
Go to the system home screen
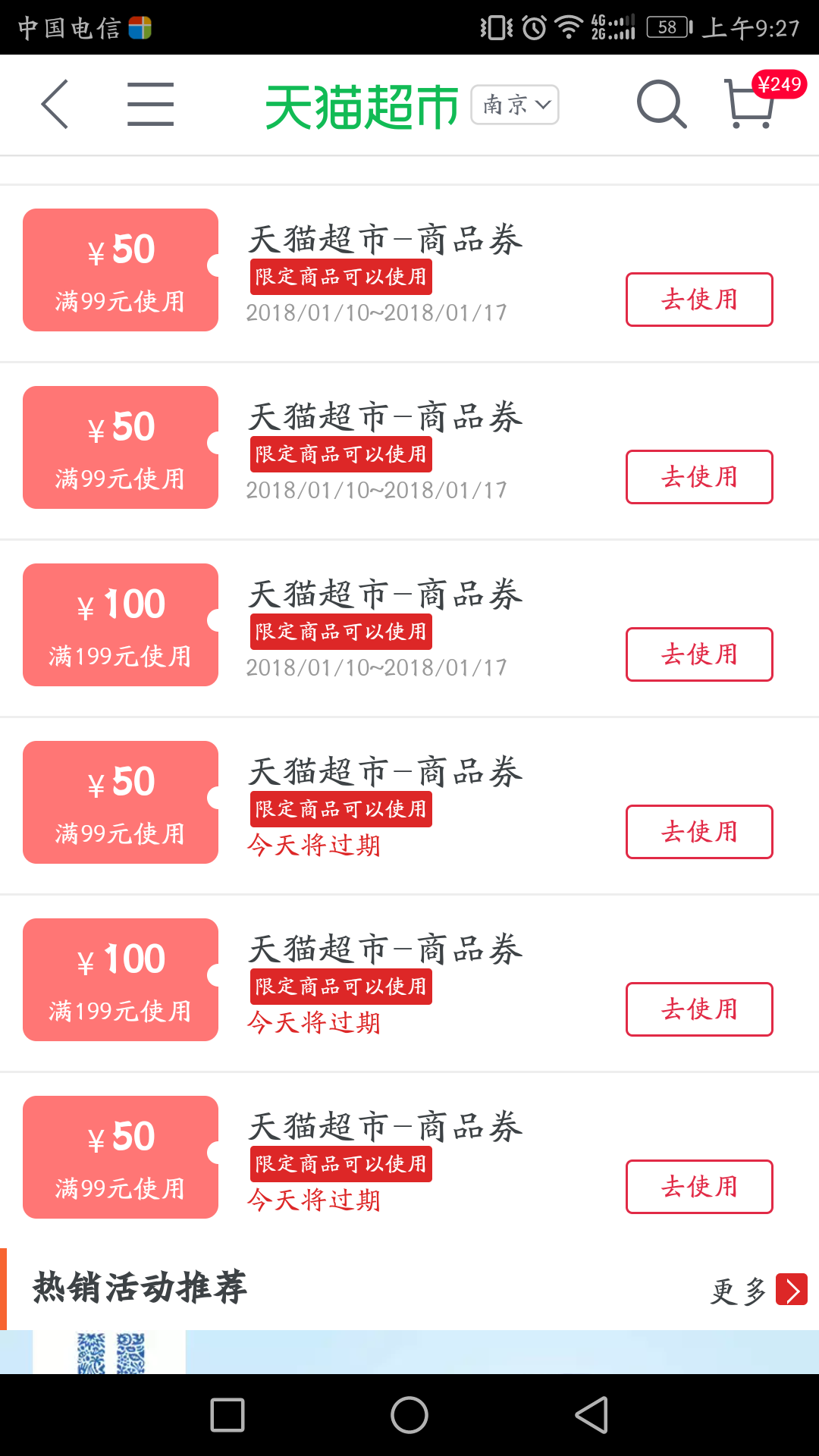(409, 1415)
